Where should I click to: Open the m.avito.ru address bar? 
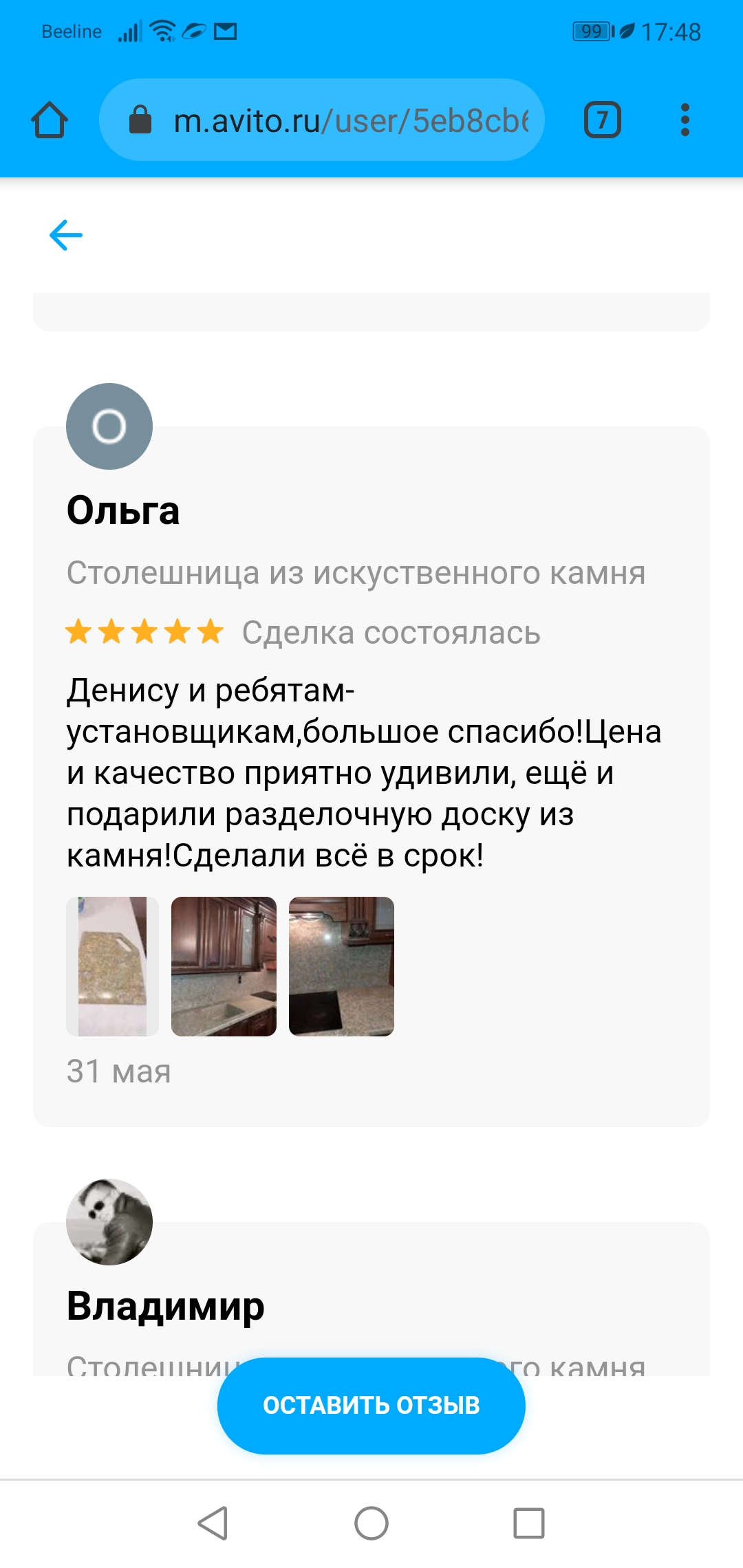(x=322, y=120)
